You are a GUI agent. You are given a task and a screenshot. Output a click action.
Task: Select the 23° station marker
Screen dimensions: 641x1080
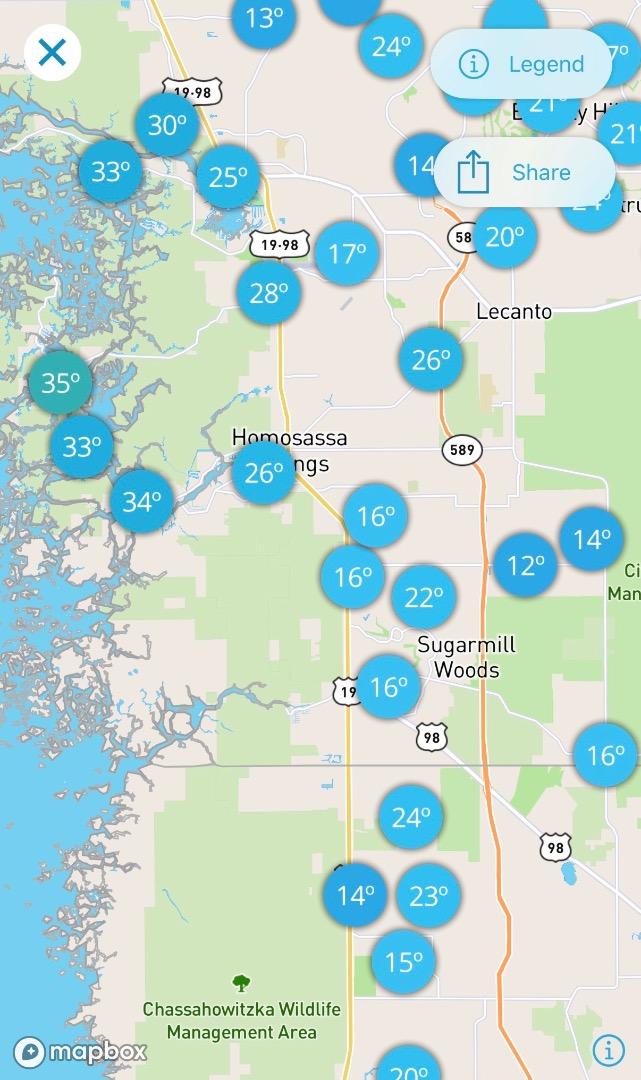click(x=428, y=895)
